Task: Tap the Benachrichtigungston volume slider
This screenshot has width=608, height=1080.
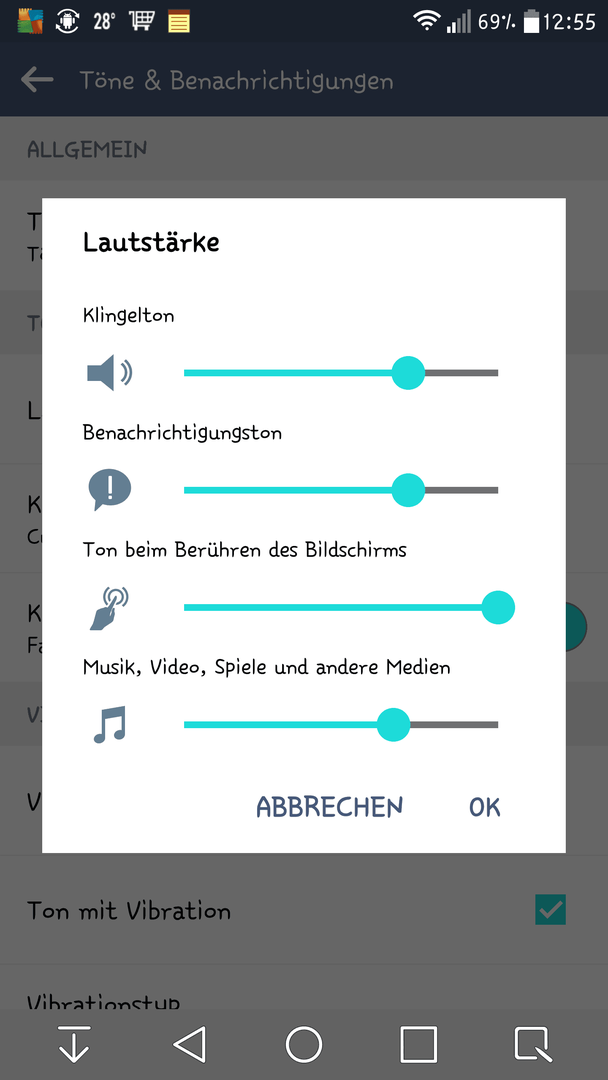Action: click(341, 490)
